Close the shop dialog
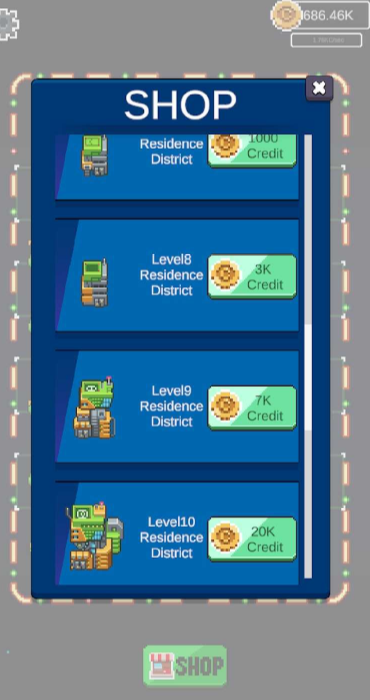The image size is (370, 700). [319, 88]
